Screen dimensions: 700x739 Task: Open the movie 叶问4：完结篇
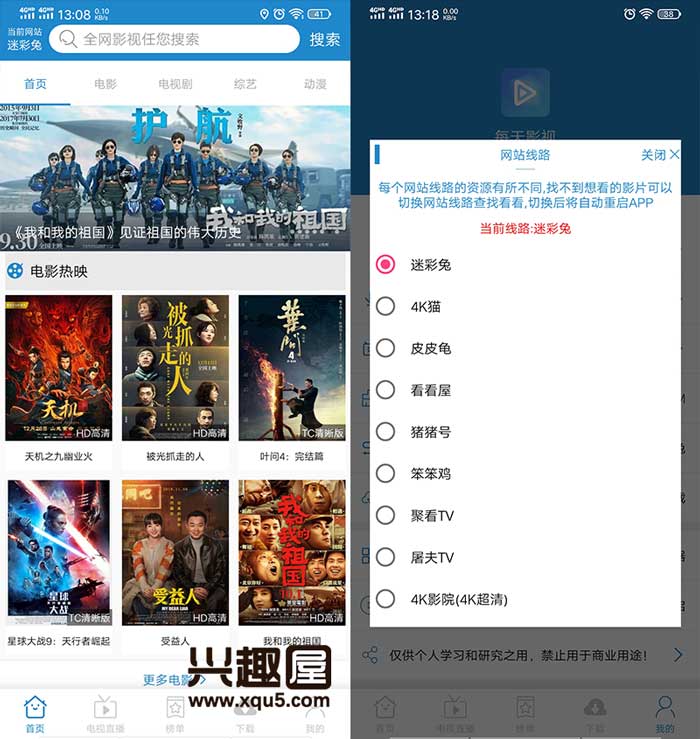tap(292, 369)
